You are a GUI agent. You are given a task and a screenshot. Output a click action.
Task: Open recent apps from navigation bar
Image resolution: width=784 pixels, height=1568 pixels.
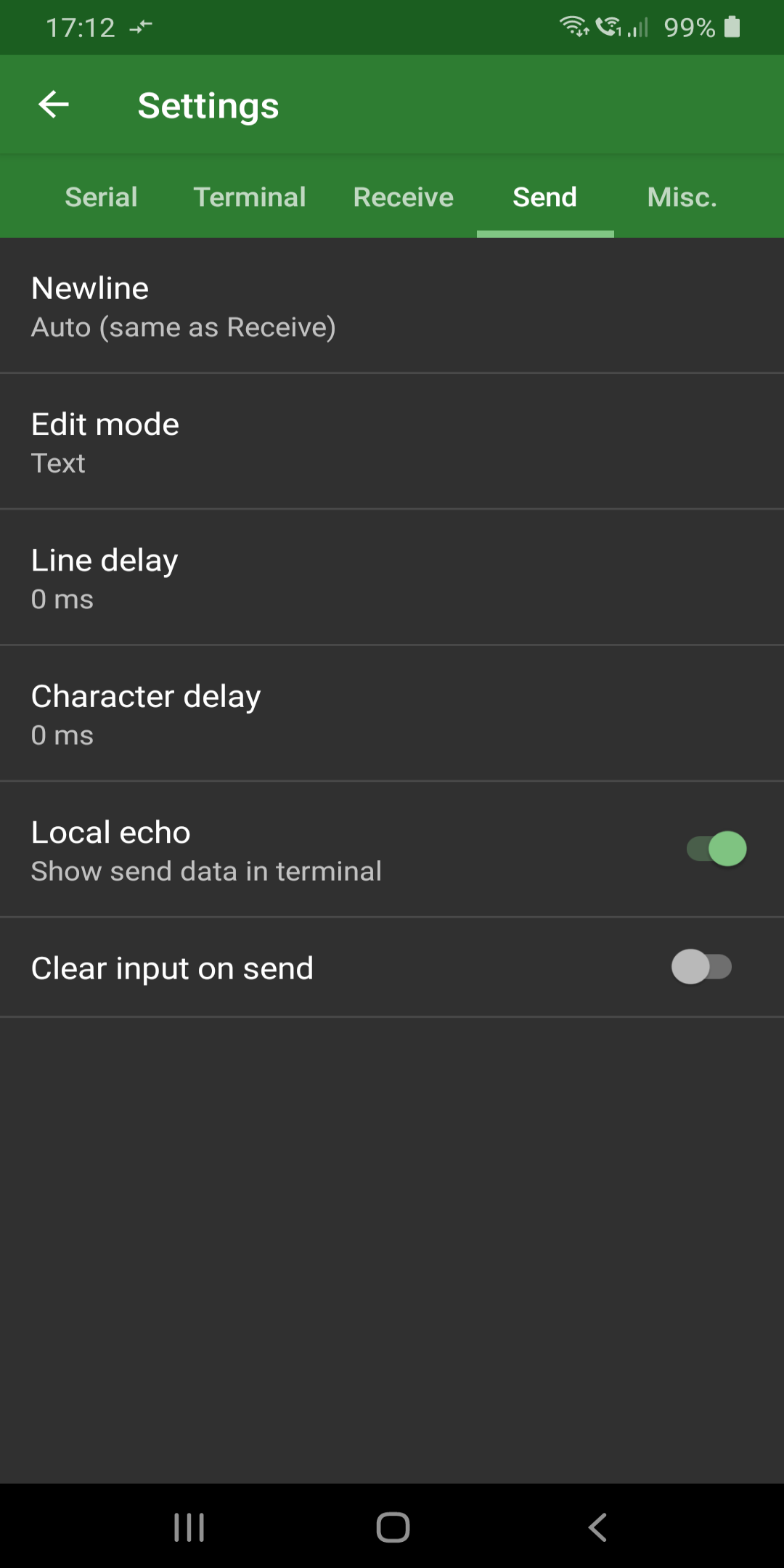tap(189, 1527)
